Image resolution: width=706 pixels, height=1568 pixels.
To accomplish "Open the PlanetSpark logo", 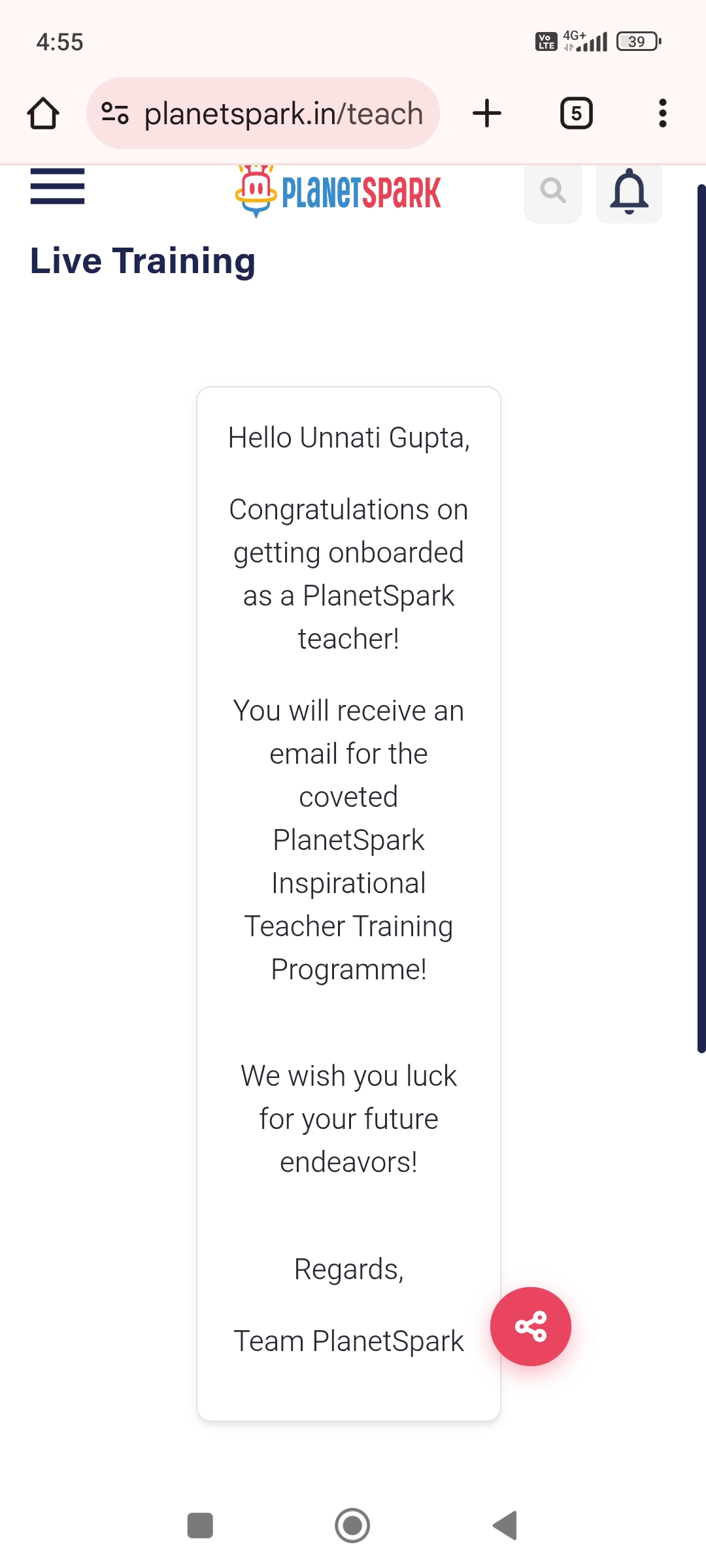I will pos(339,192).
